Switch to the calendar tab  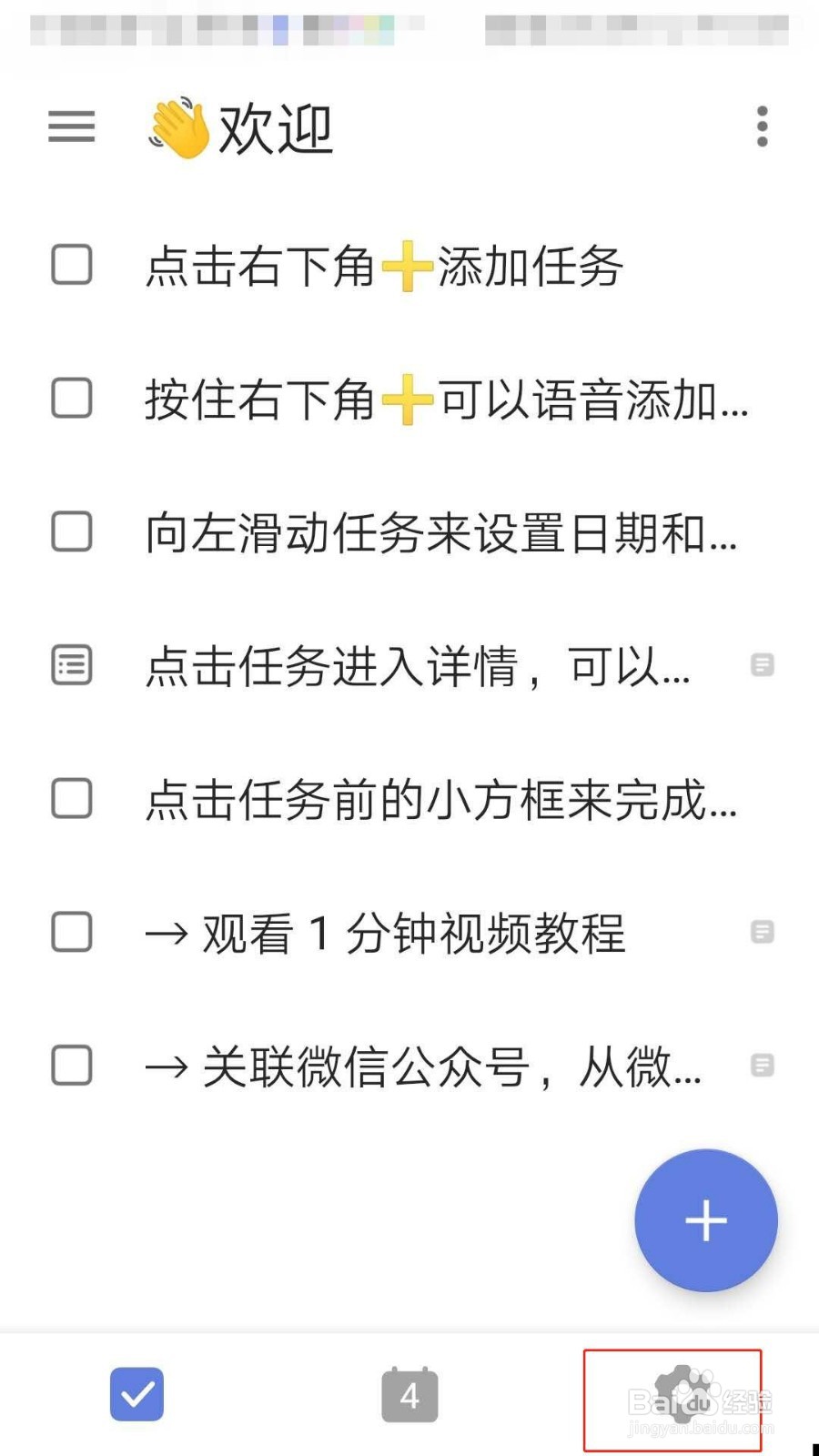pyautogui.click(x=409, y=1394)
